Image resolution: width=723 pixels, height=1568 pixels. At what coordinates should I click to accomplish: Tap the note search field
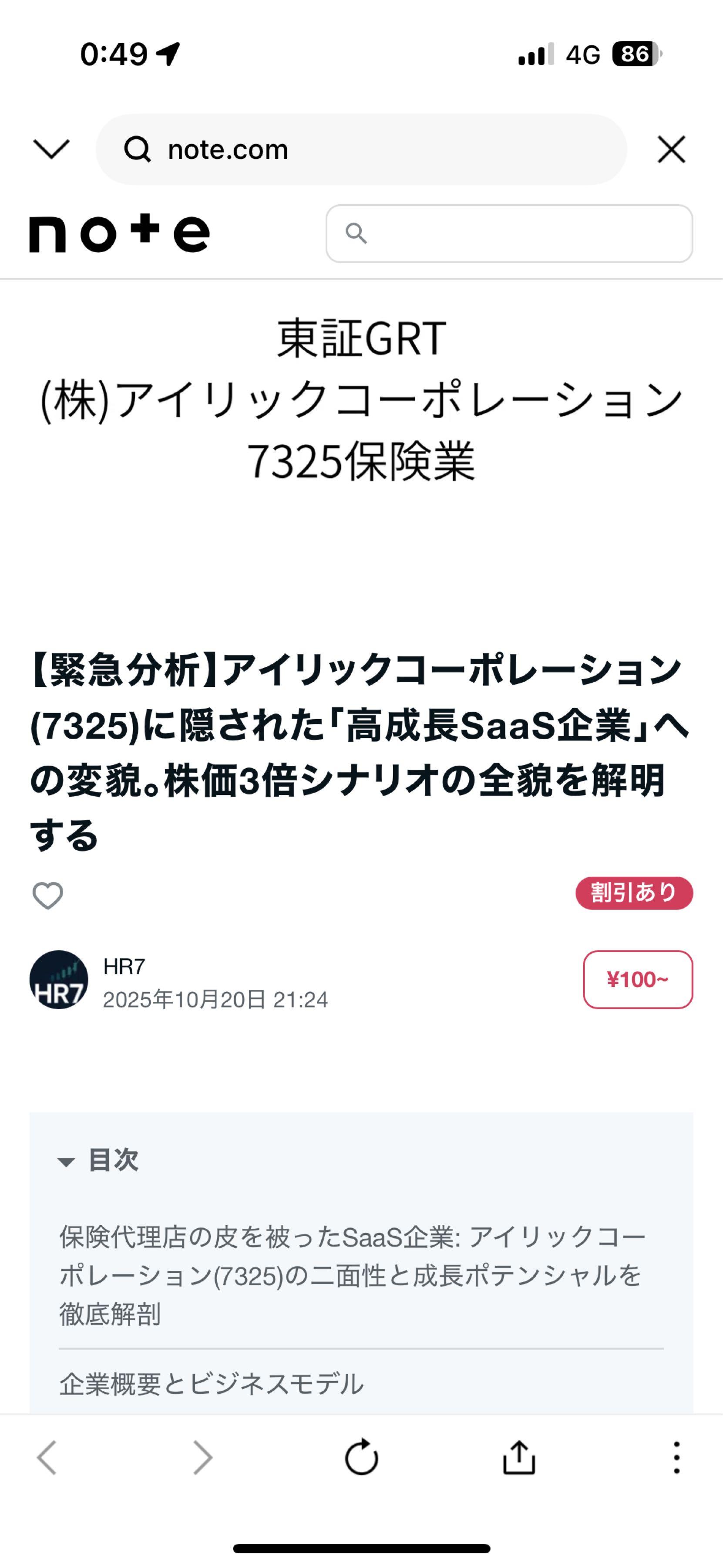click(510, 234)
